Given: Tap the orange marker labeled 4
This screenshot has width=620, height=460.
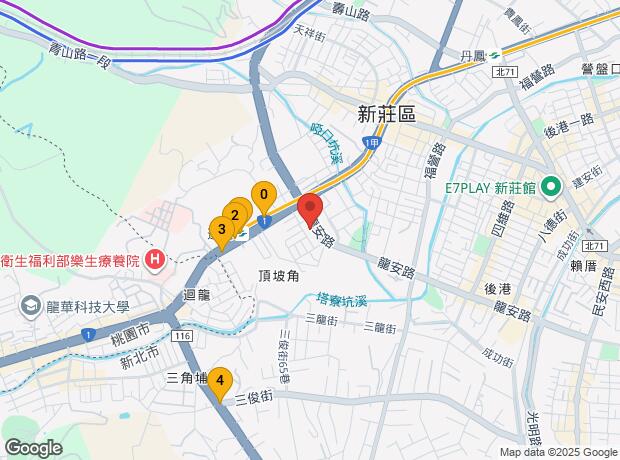Looking at the screenshot, I should tap(220, 384).
